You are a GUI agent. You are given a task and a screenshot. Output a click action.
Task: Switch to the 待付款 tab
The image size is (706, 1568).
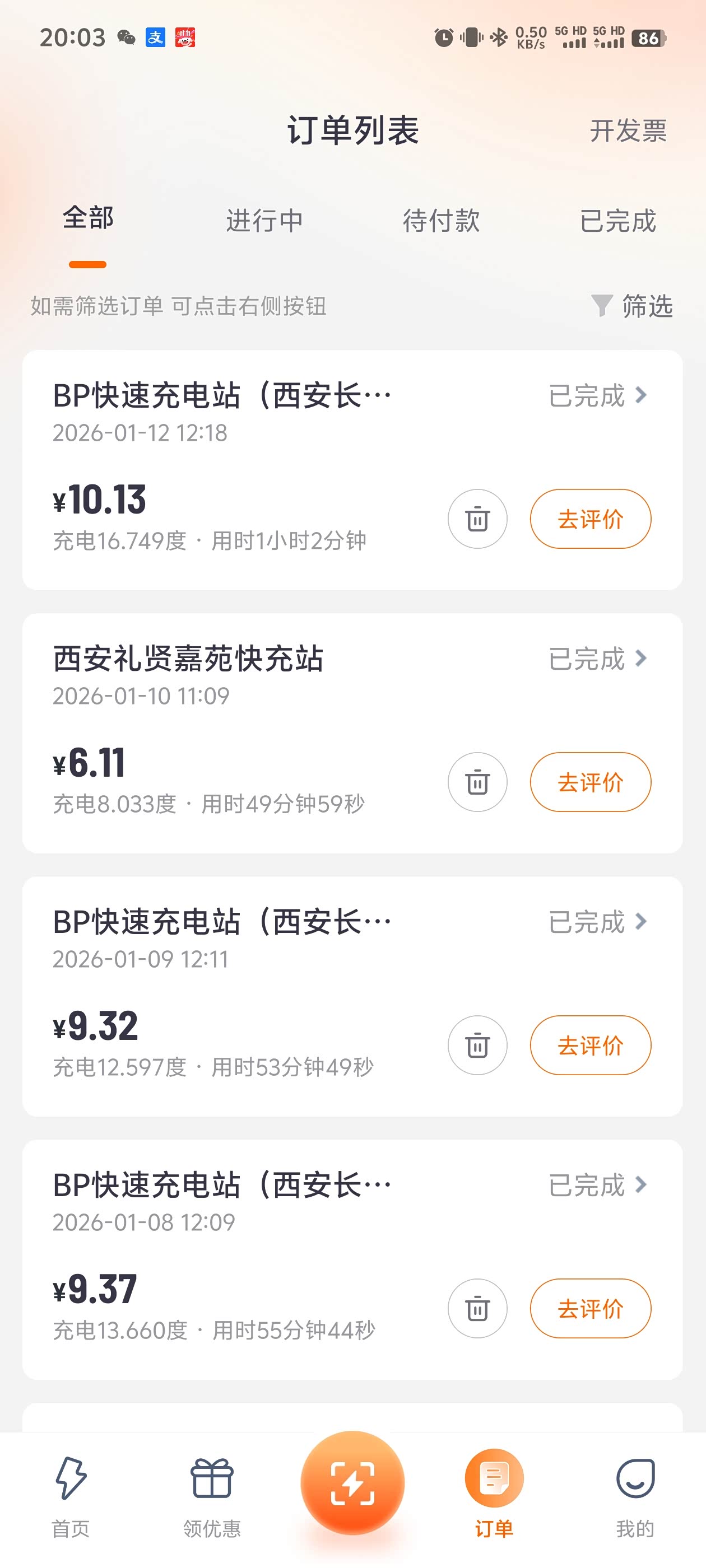click(x=441, y=220)
